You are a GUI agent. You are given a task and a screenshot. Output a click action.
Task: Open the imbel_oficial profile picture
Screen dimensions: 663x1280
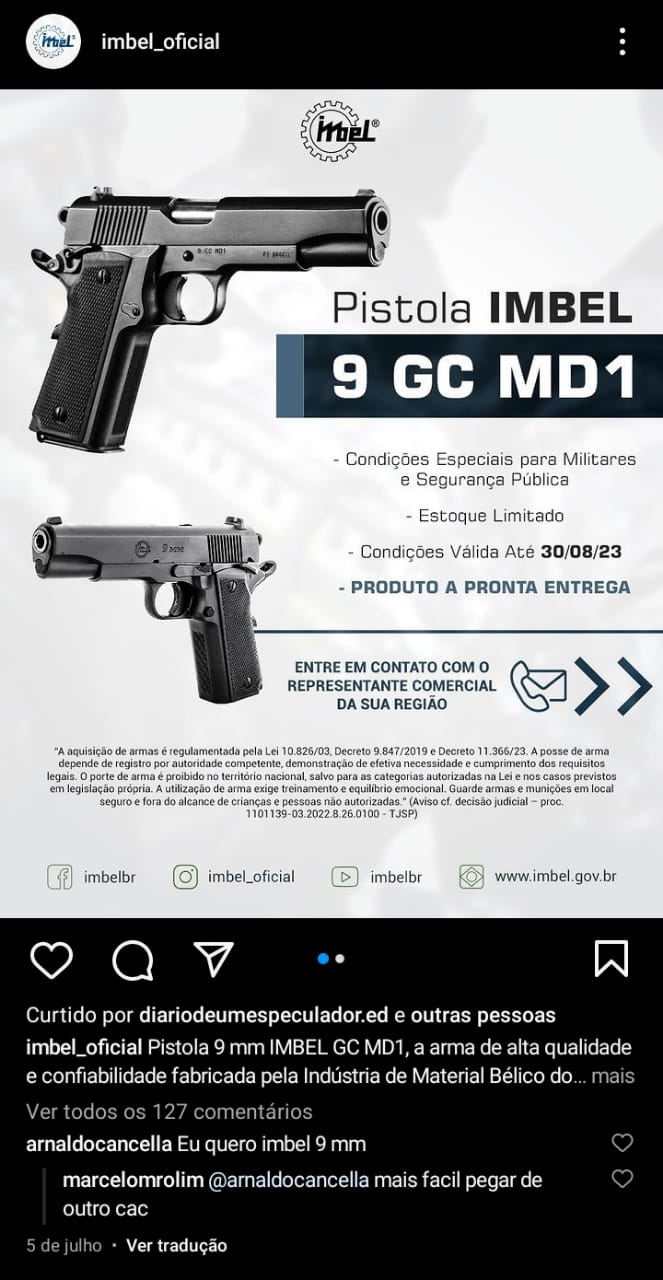(53, 42)
